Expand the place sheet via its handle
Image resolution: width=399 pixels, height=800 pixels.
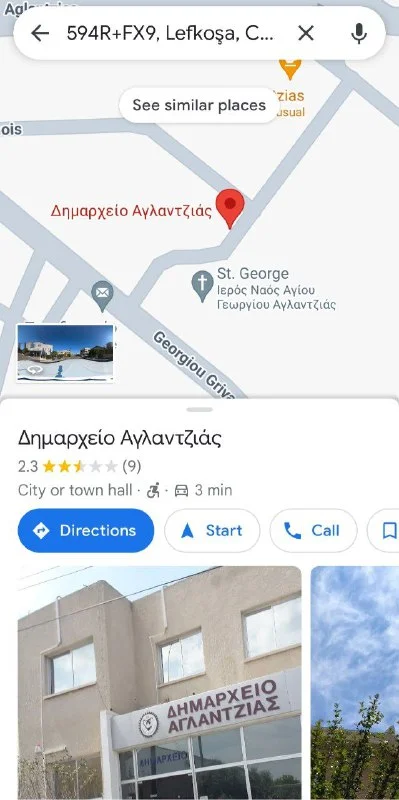click(x=200, y=409)
